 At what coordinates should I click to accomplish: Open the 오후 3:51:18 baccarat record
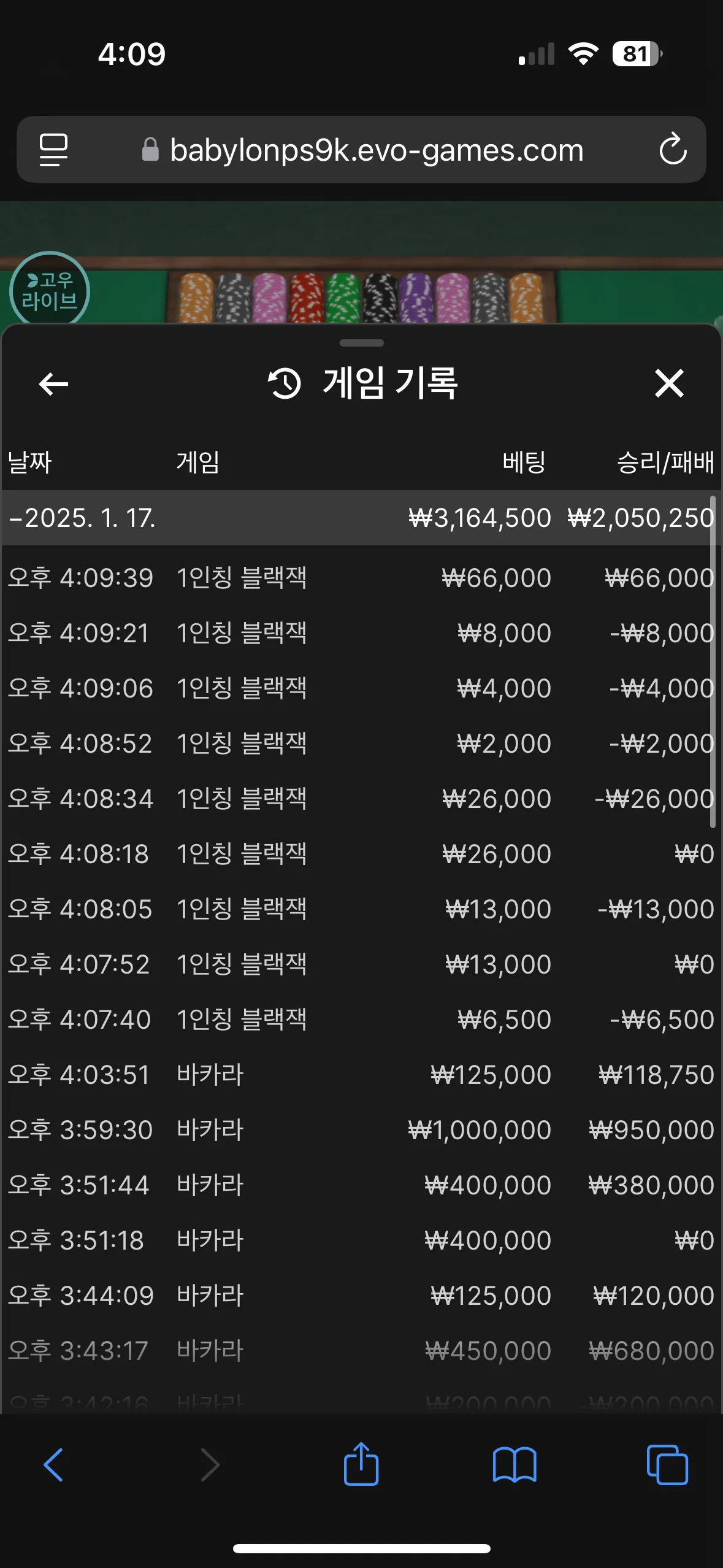[x=361, y=1240]
